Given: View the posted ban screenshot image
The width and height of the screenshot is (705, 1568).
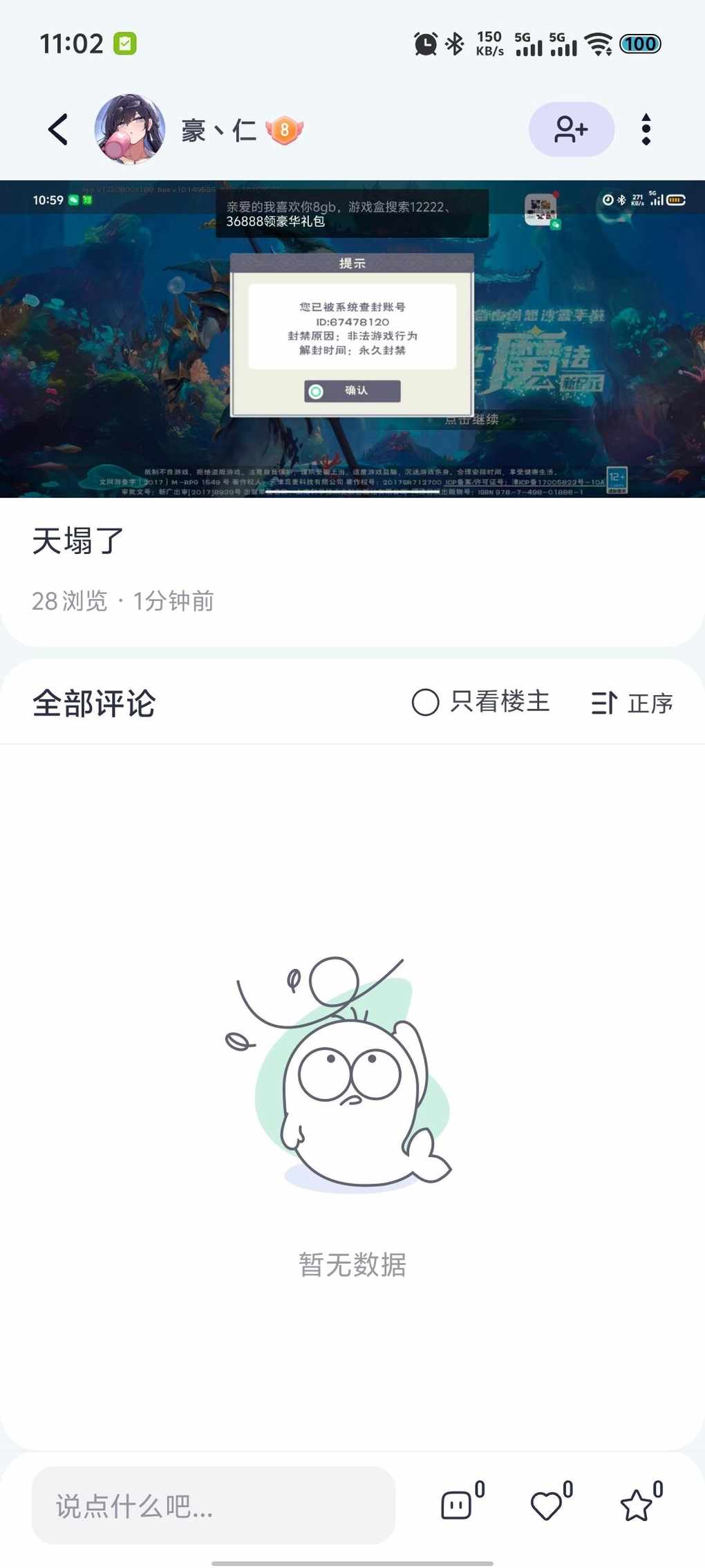Looking at the screenshot, I should coord(352,339).
